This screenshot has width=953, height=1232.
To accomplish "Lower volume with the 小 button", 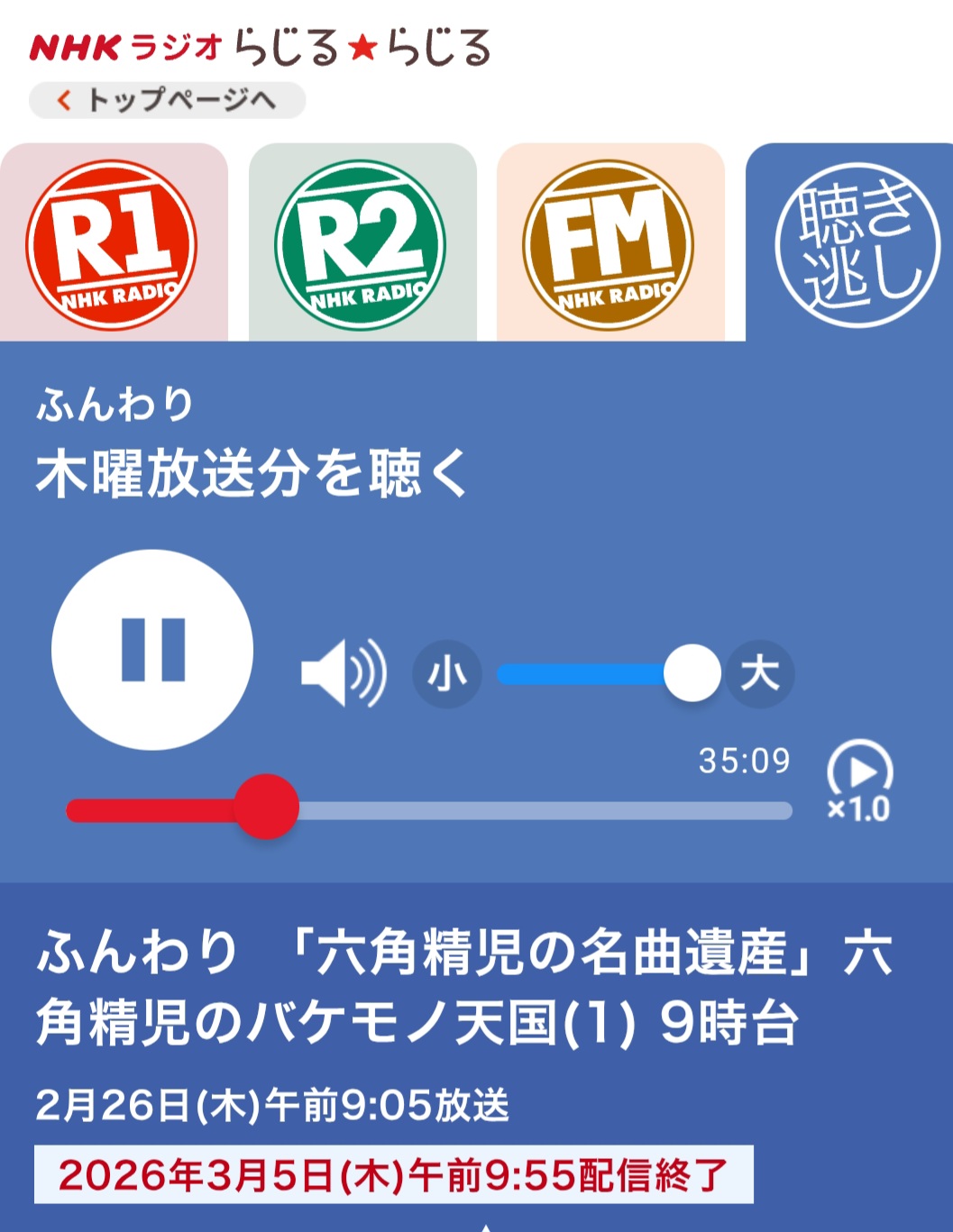I will [446, 673].
